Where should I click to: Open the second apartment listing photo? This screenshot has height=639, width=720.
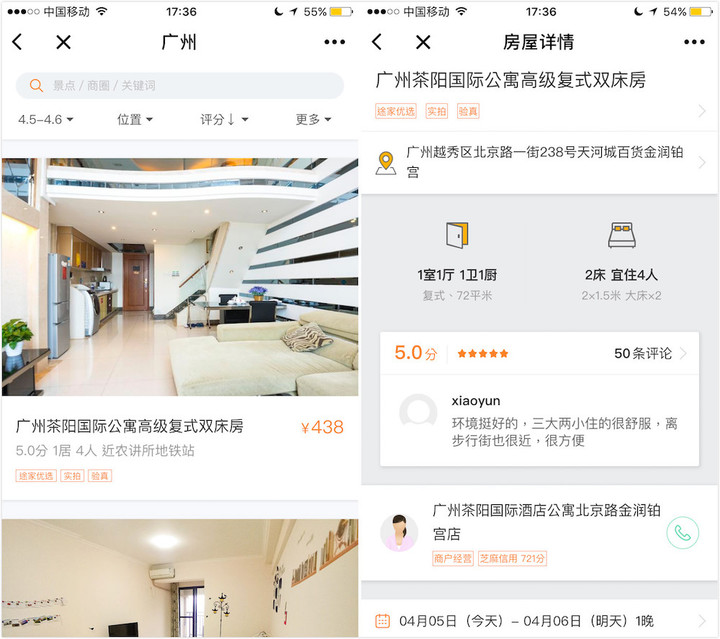[x=180, y=578]
